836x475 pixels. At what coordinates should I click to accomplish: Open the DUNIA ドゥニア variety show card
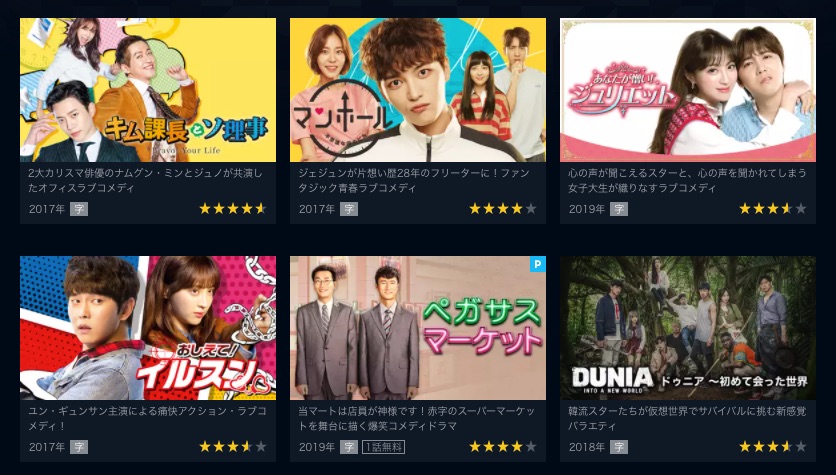point(687,328)
